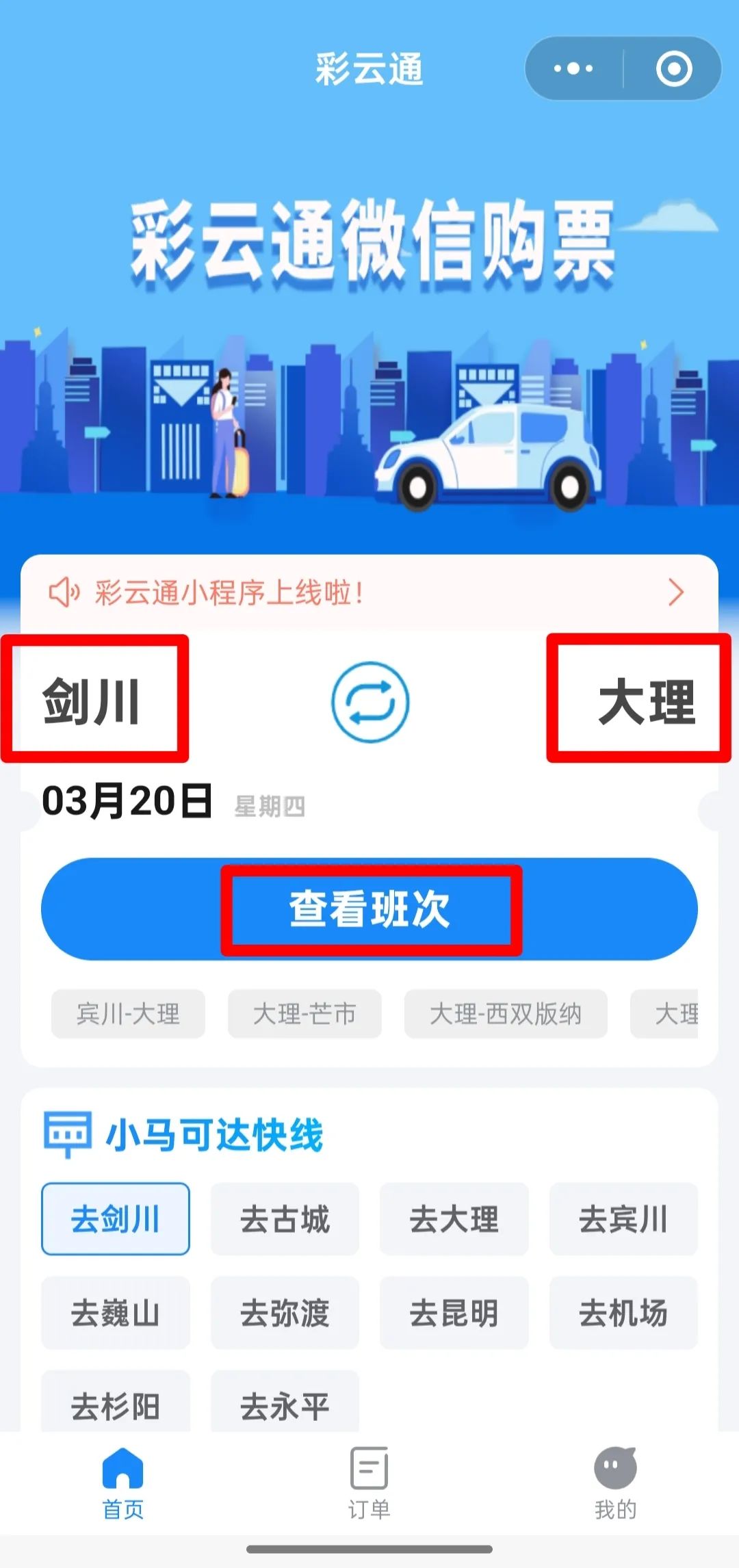Choose 去巍山 express line
Screen dimensions: 739x1568
point(115,1313)
